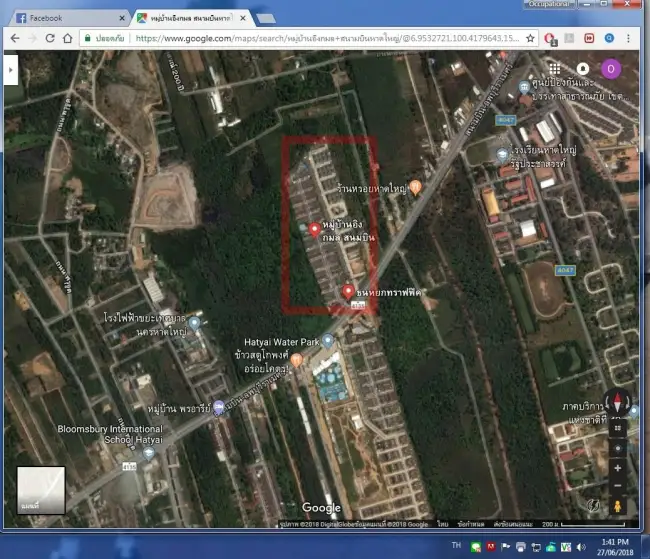Switch map layer using the bottom-left thumbnail

[x=40, y=490]
